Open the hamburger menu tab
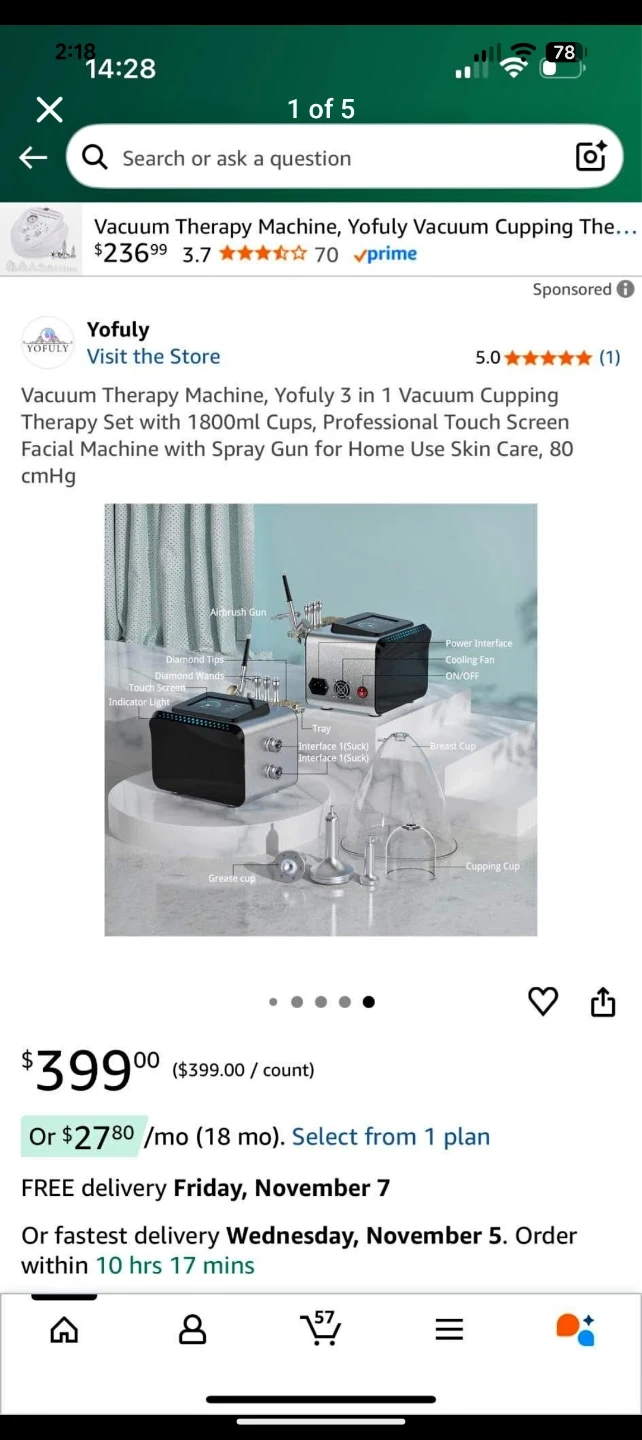This screenshot has width=642, height=1440. tap(449, 1329)
